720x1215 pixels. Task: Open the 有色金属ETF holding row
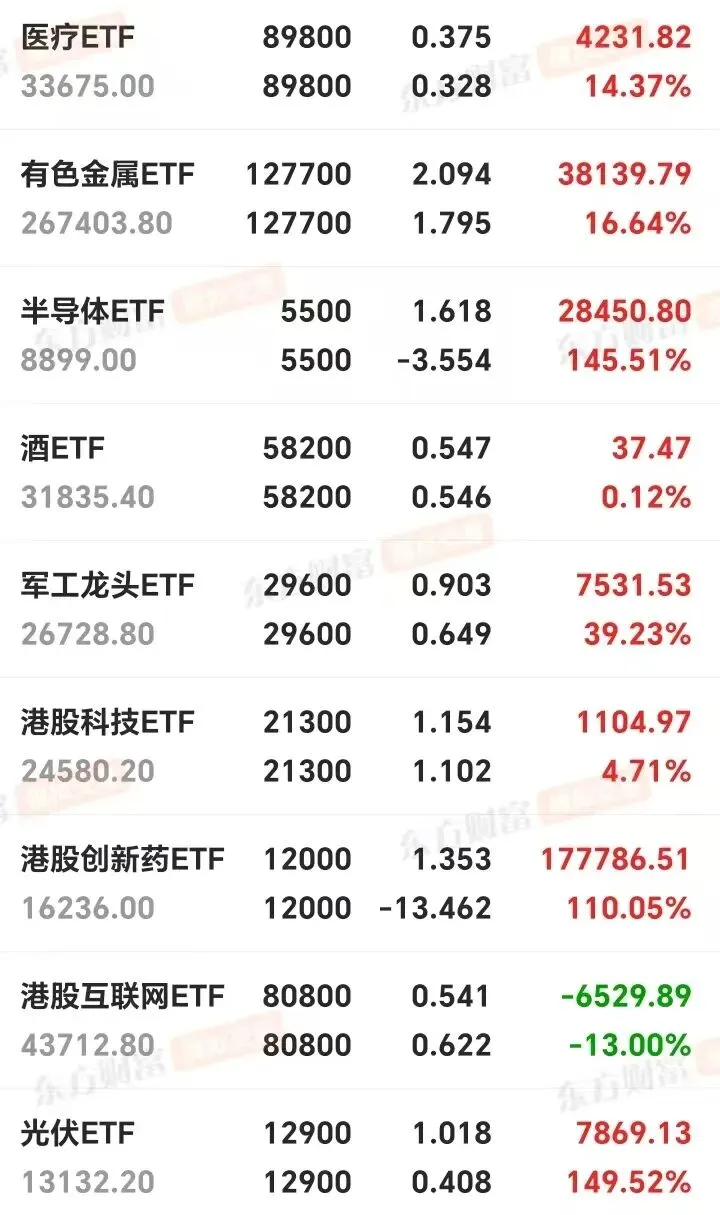tap(360, 198)
